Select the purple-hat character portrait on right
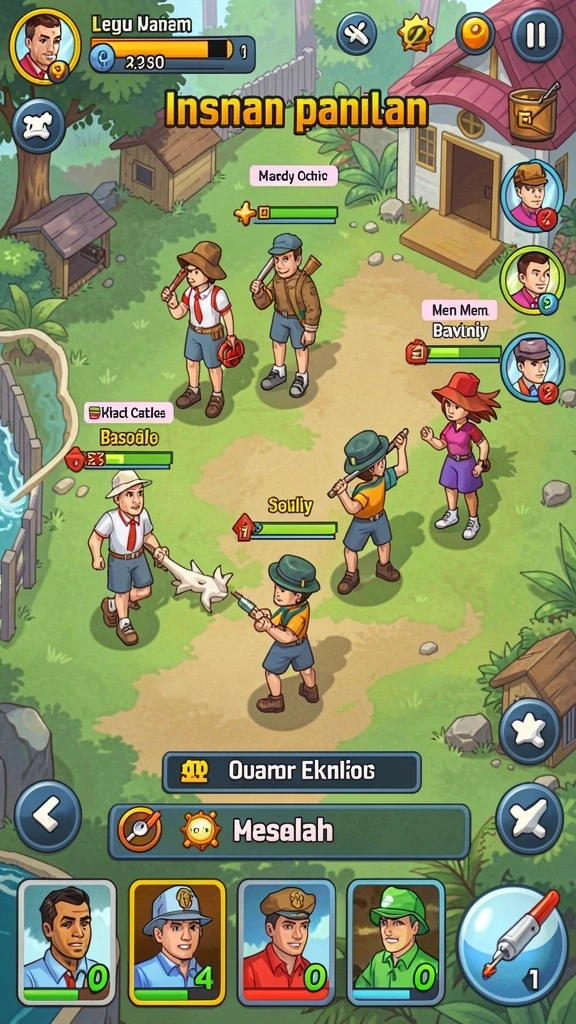This screenshot has height=1024, width=576. 532,368
